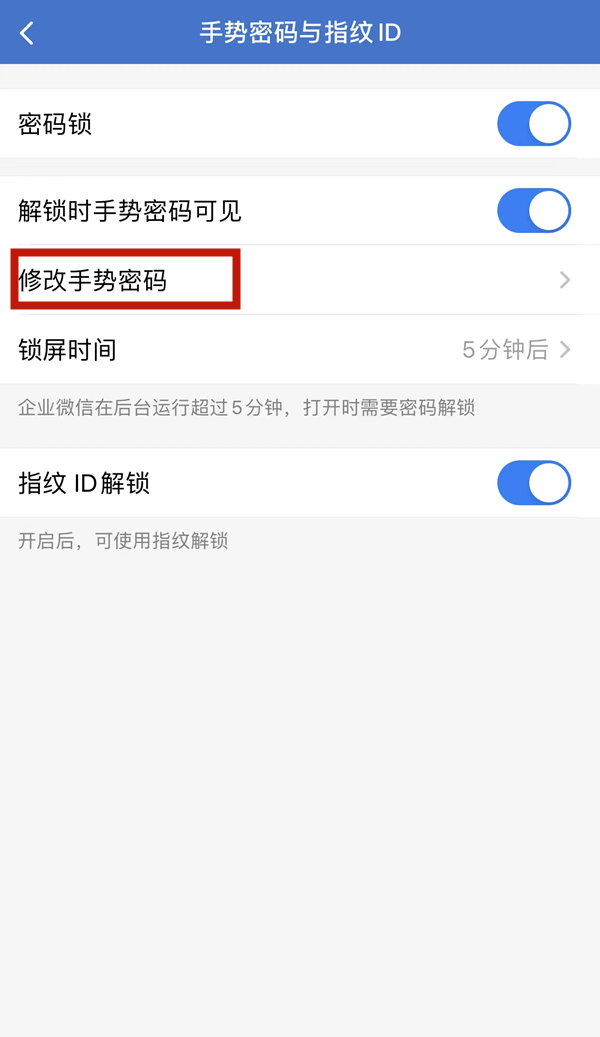Open 锁屏时间 setting
This screenshot has width=600, height=1037.
coord(300,350)
